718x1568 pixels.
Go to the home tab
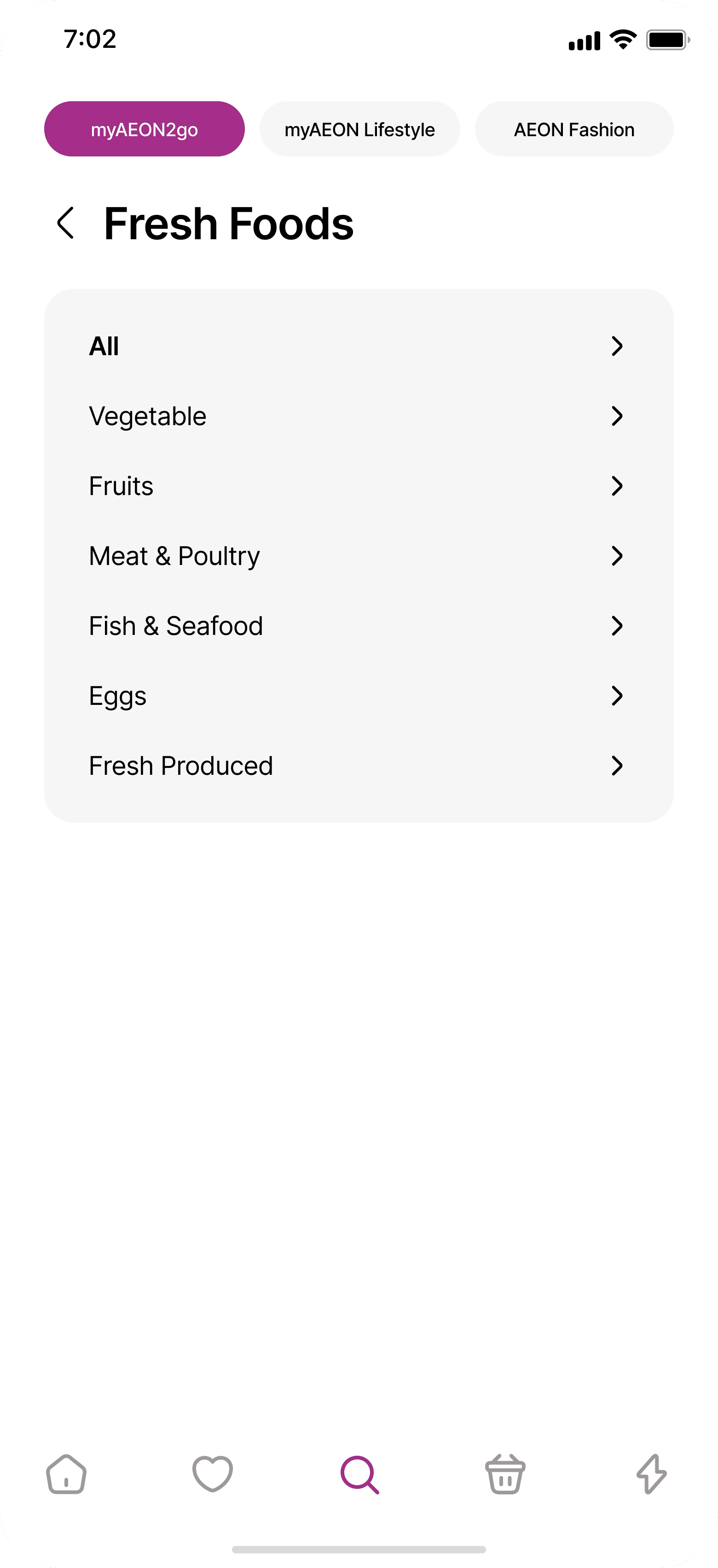coord(66,1474)
